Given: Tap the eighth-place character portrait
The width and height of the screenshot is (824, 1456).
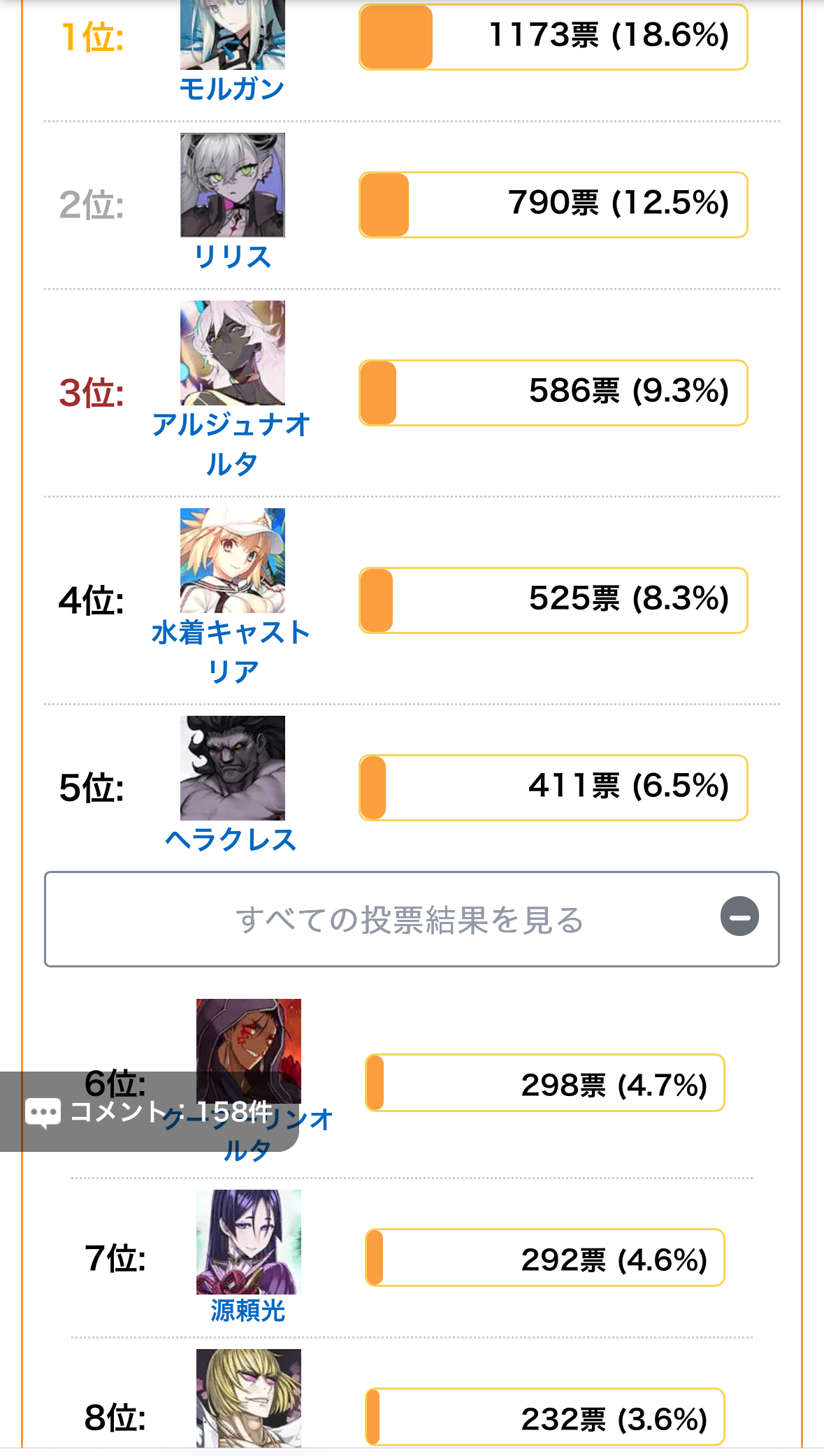Looking at the screenshot, I should [249, 1398].
